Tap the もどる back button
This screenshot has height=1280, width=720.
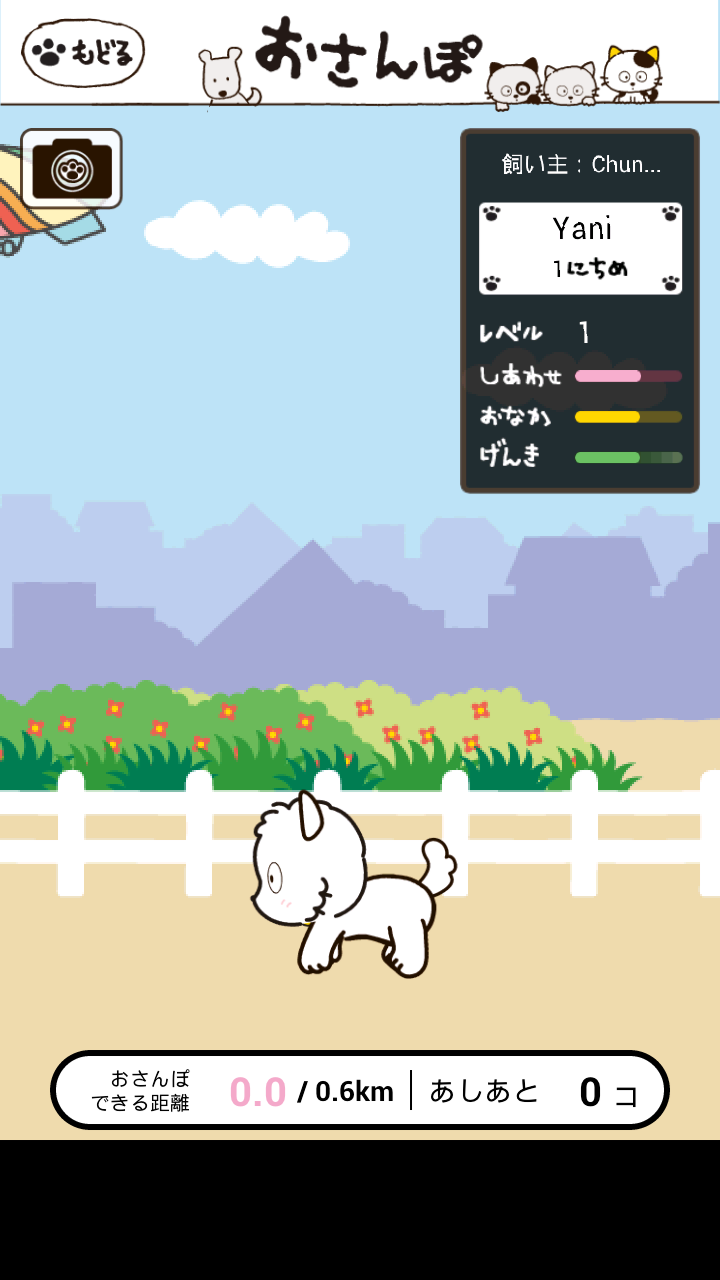point(83,53)
